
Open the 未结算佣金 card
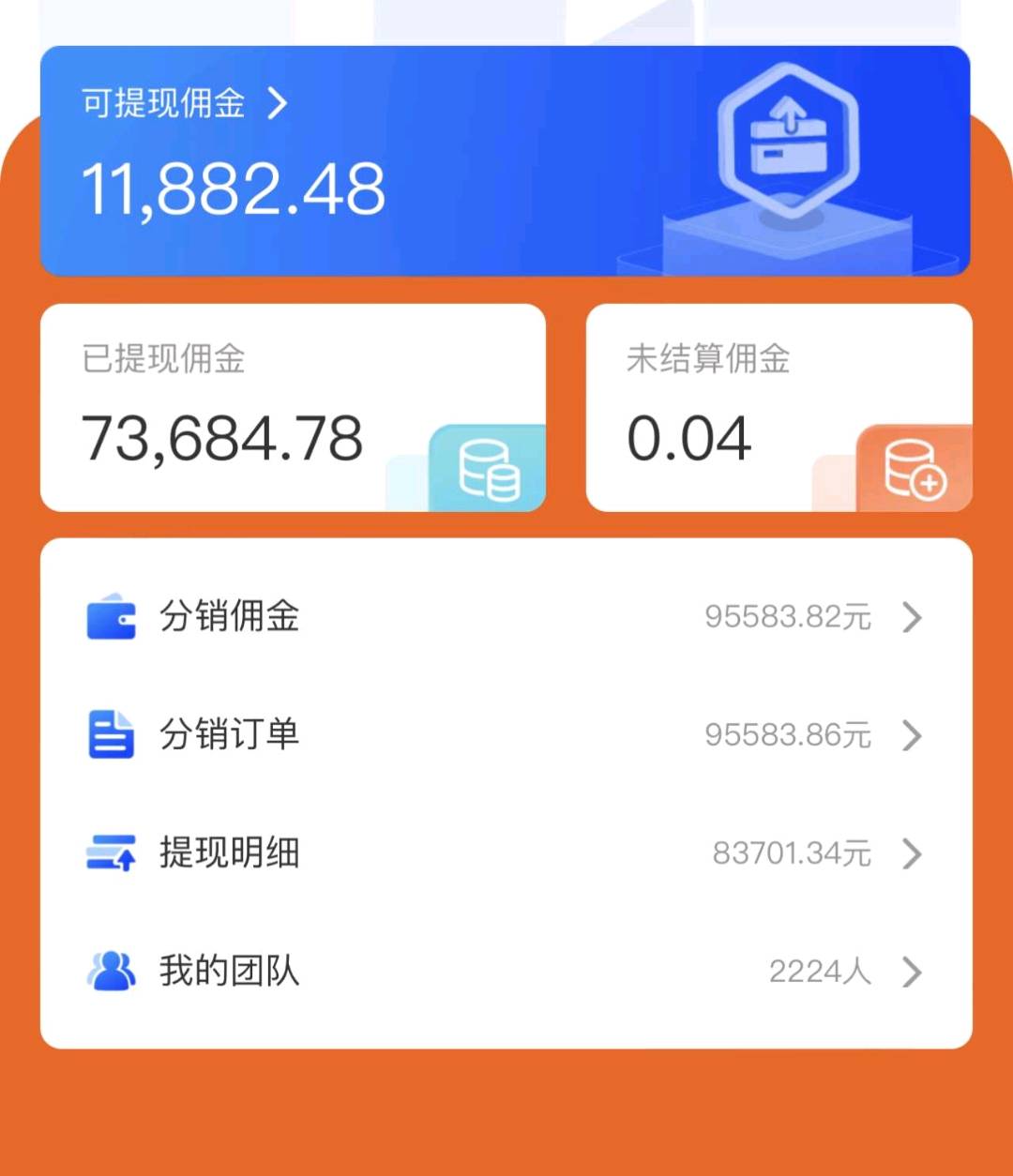(778, 408)
